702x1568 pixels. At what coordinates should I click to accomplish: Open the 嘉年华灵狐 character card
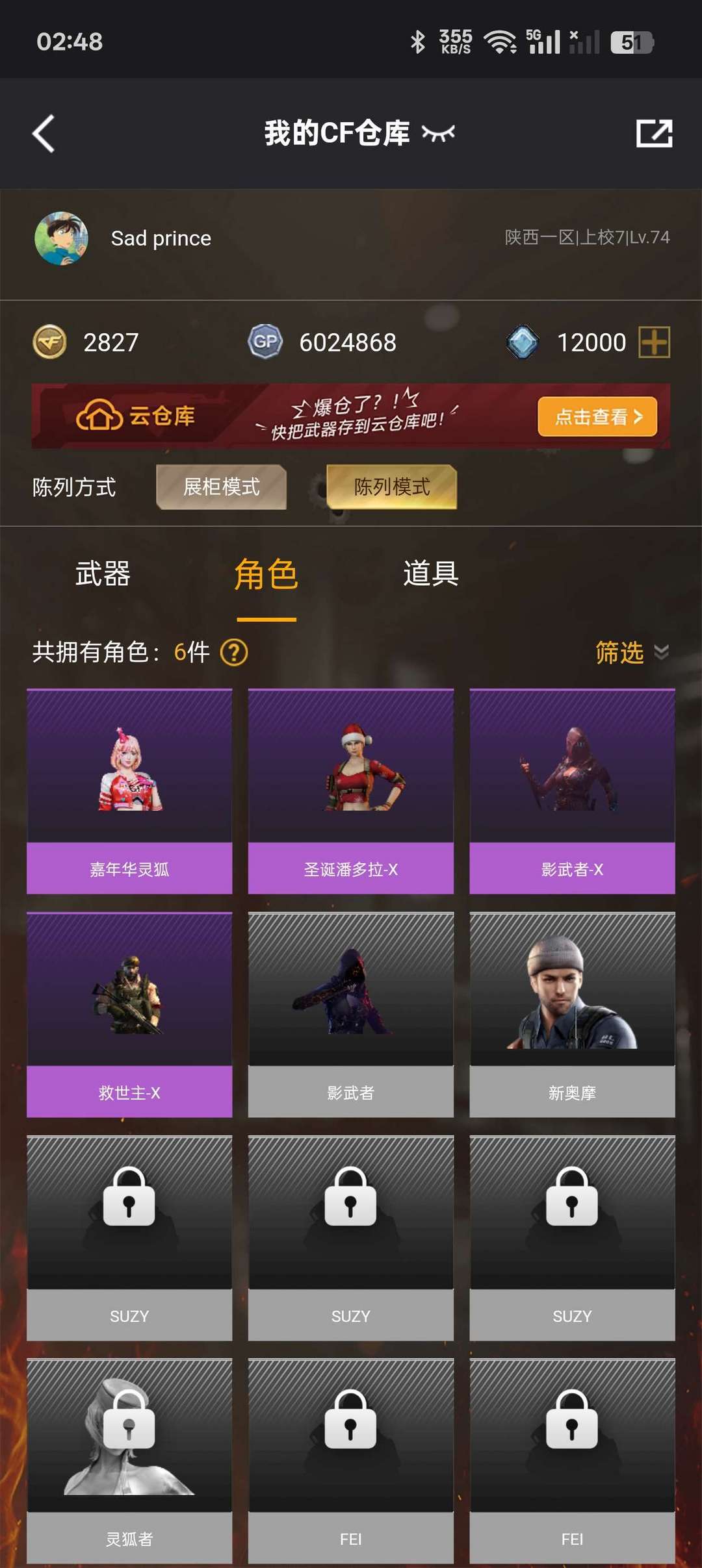point(129,791)
